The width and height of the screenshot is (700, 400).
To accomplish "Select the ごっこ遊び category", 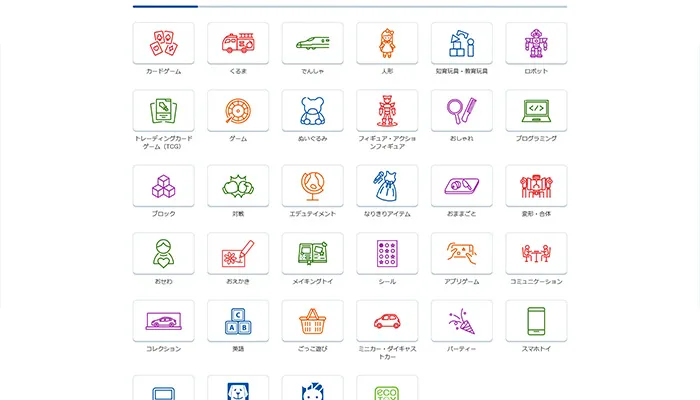I will [x=313, y=321].
